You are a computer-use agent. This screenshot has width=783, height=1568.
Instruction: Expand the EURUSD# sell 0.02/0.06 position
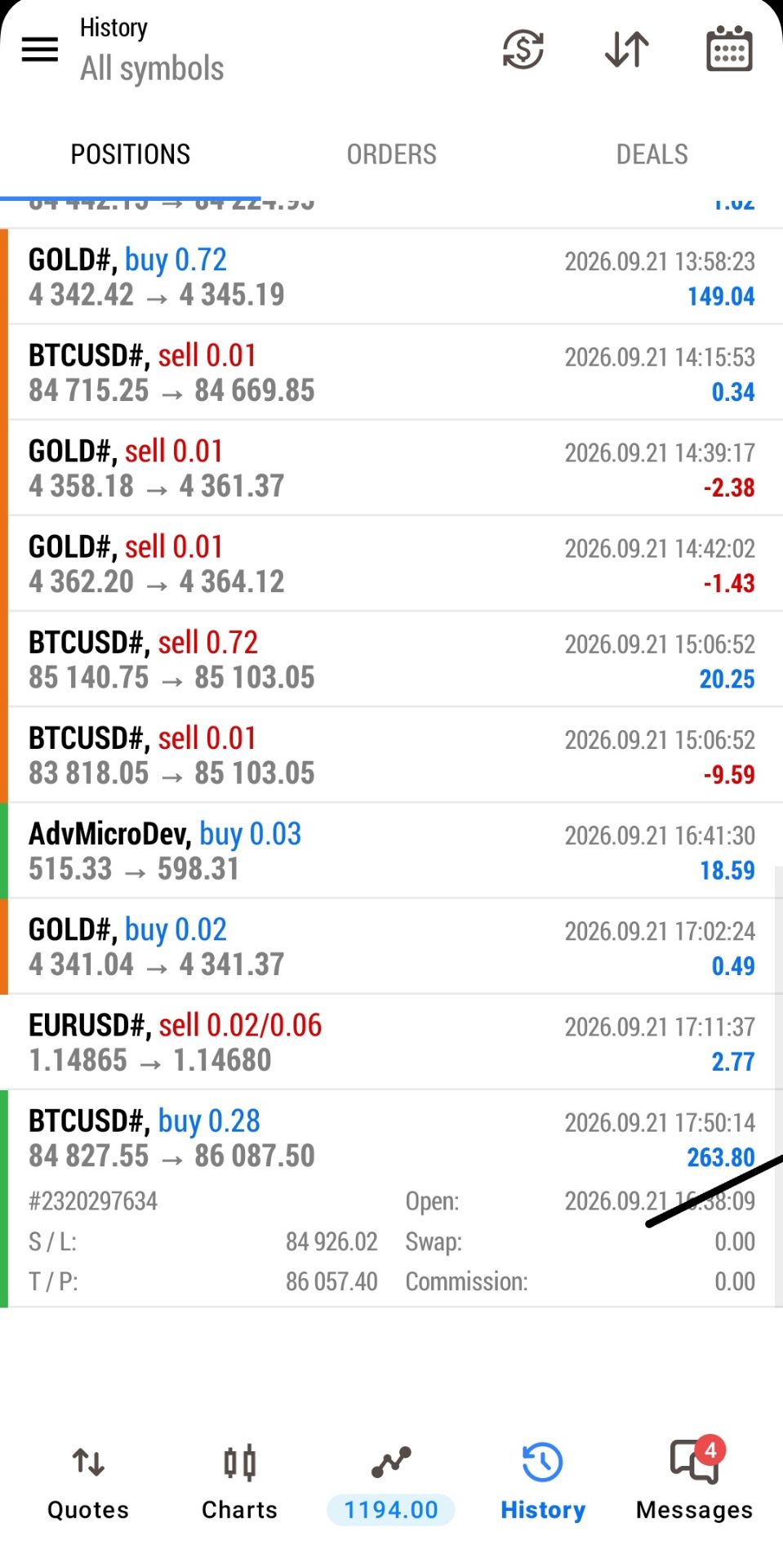tap(392, 1041)
